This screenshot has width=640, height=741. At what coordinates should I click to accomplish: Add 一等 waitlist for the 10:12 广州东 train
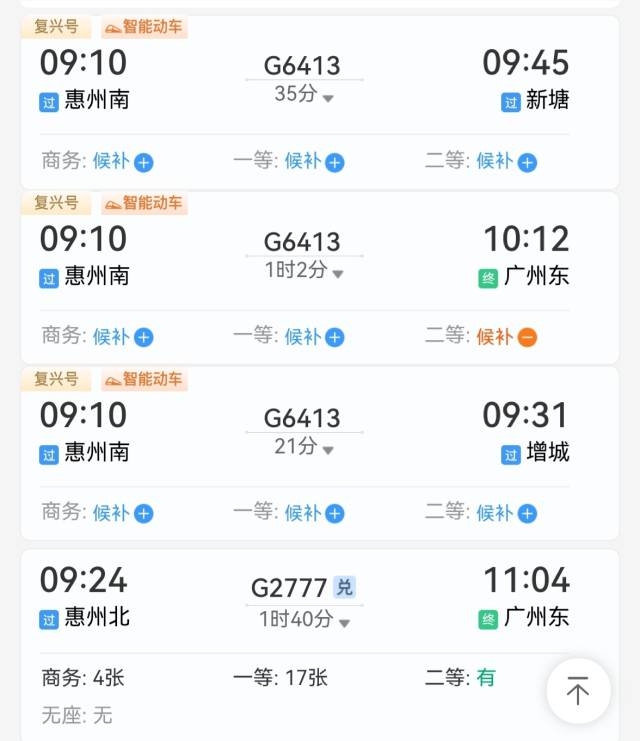(335, 337)
